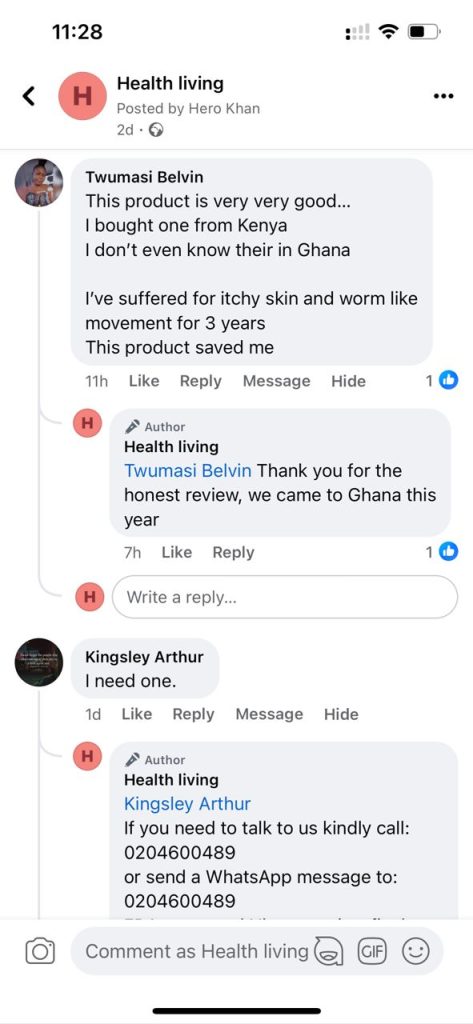
Task: Reply to Kingsley Arthur's comment
Action: 193,714
